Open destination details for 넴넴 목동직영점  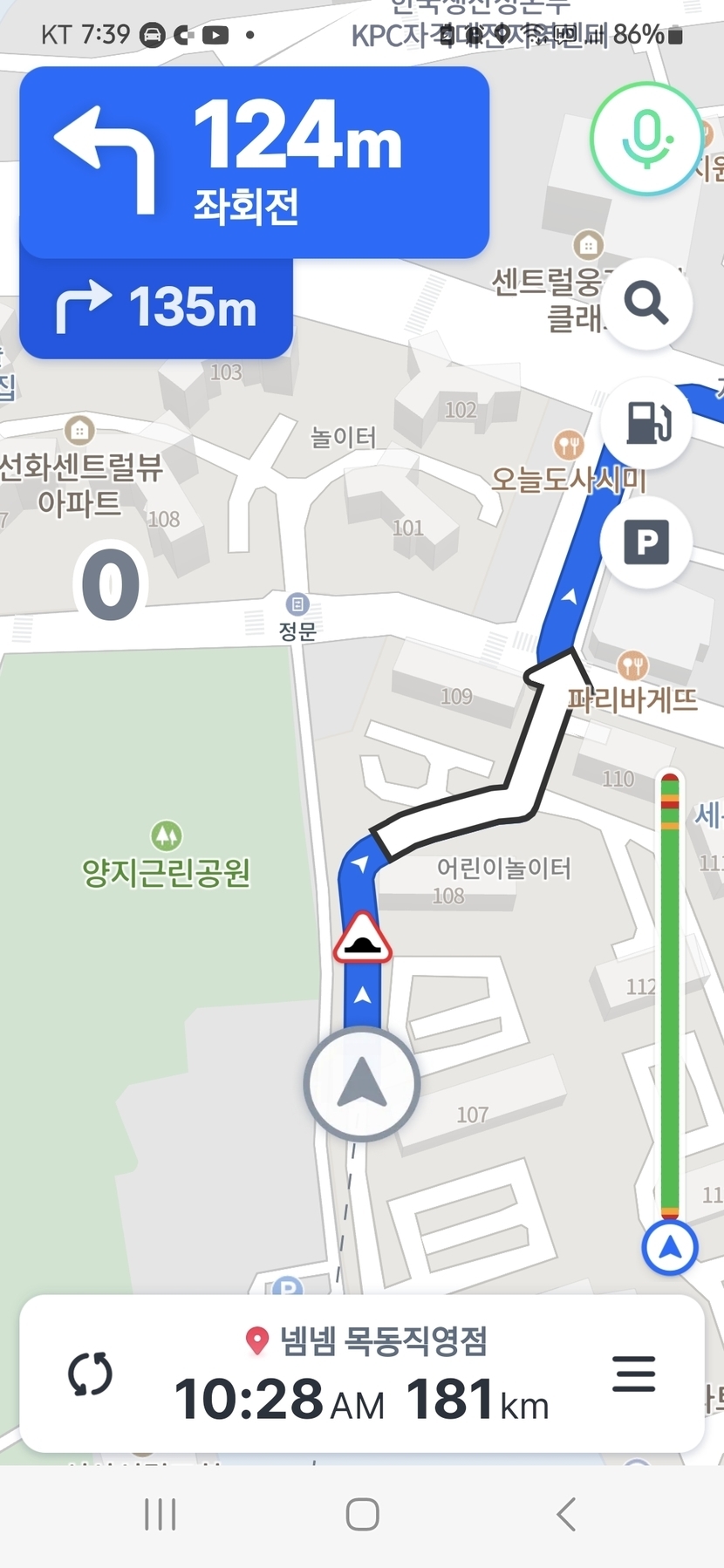click(366, 1341)
